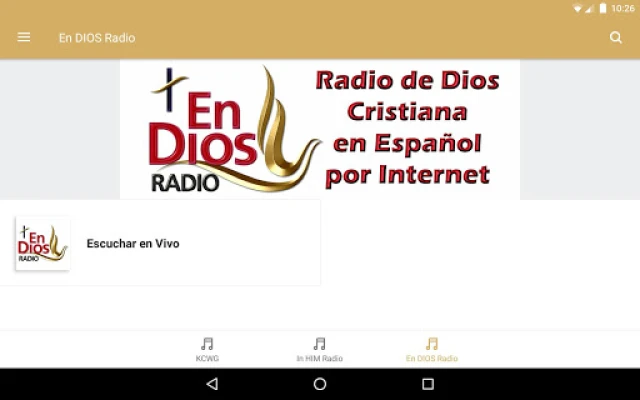
Task: Select the En DIOS Radio tab
Action: pyautogui.click(x=432, y=349)
